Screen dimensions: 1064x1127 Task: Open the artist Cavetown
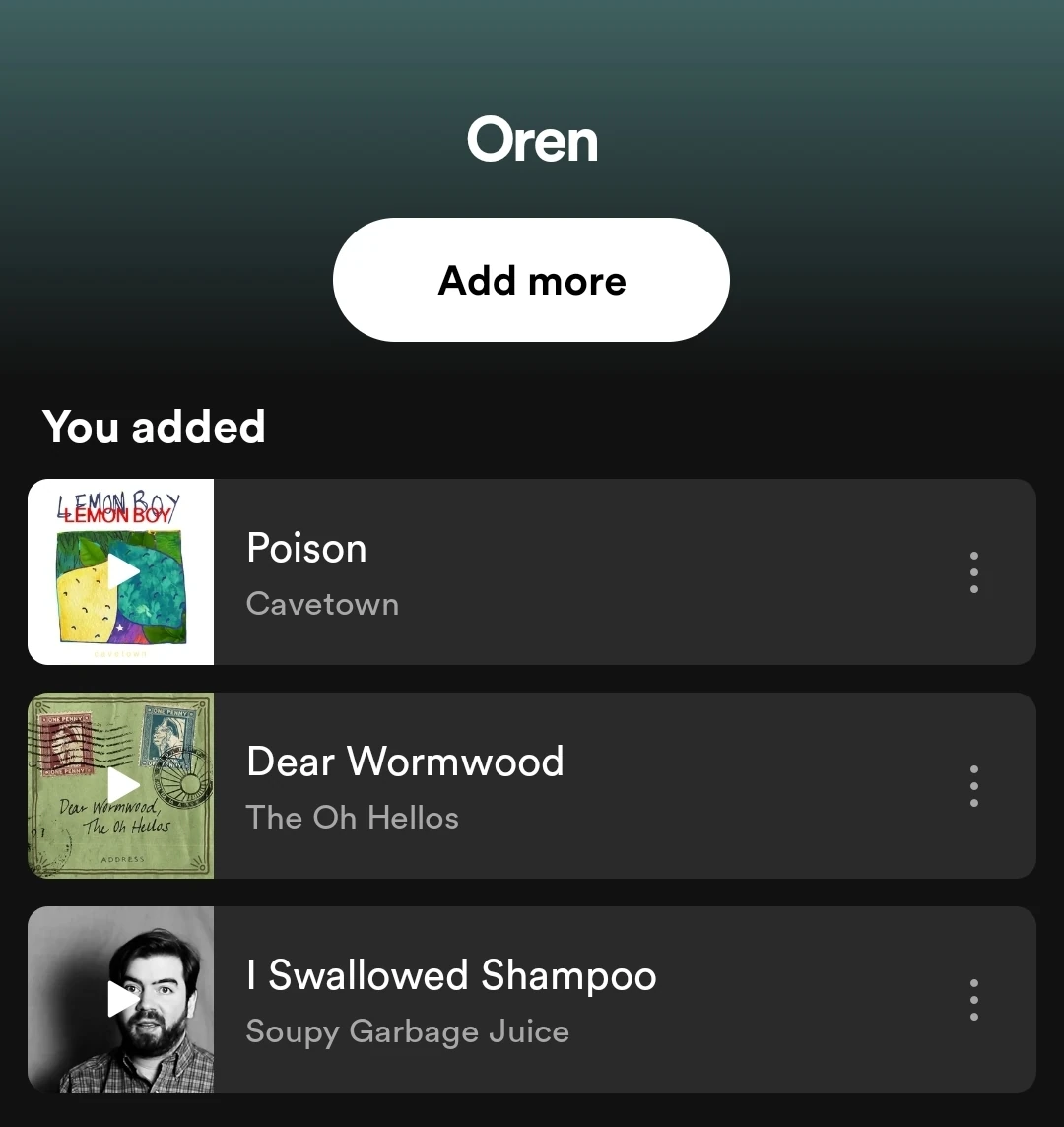[x=322, y=604]
